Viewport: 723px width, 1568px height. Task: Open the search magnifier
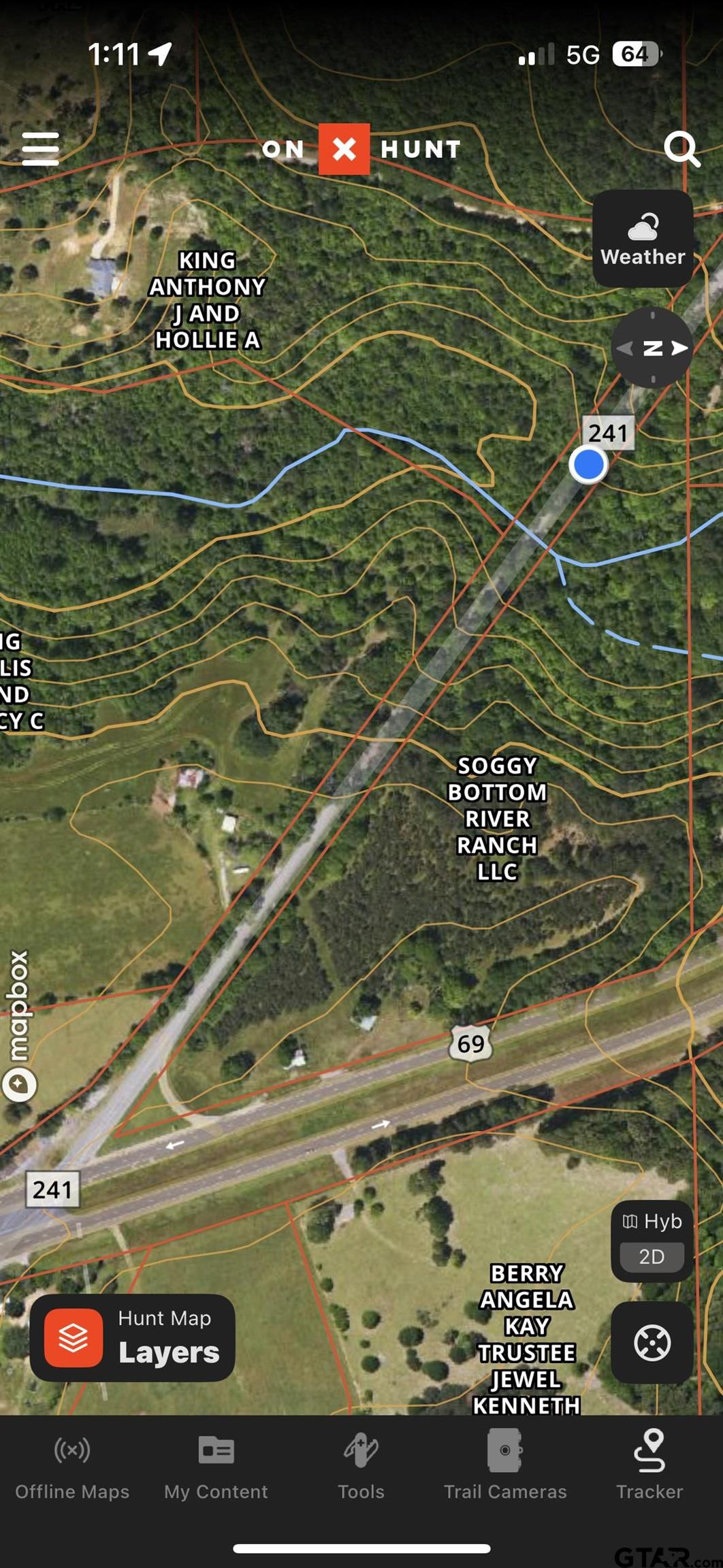[681, 148]
